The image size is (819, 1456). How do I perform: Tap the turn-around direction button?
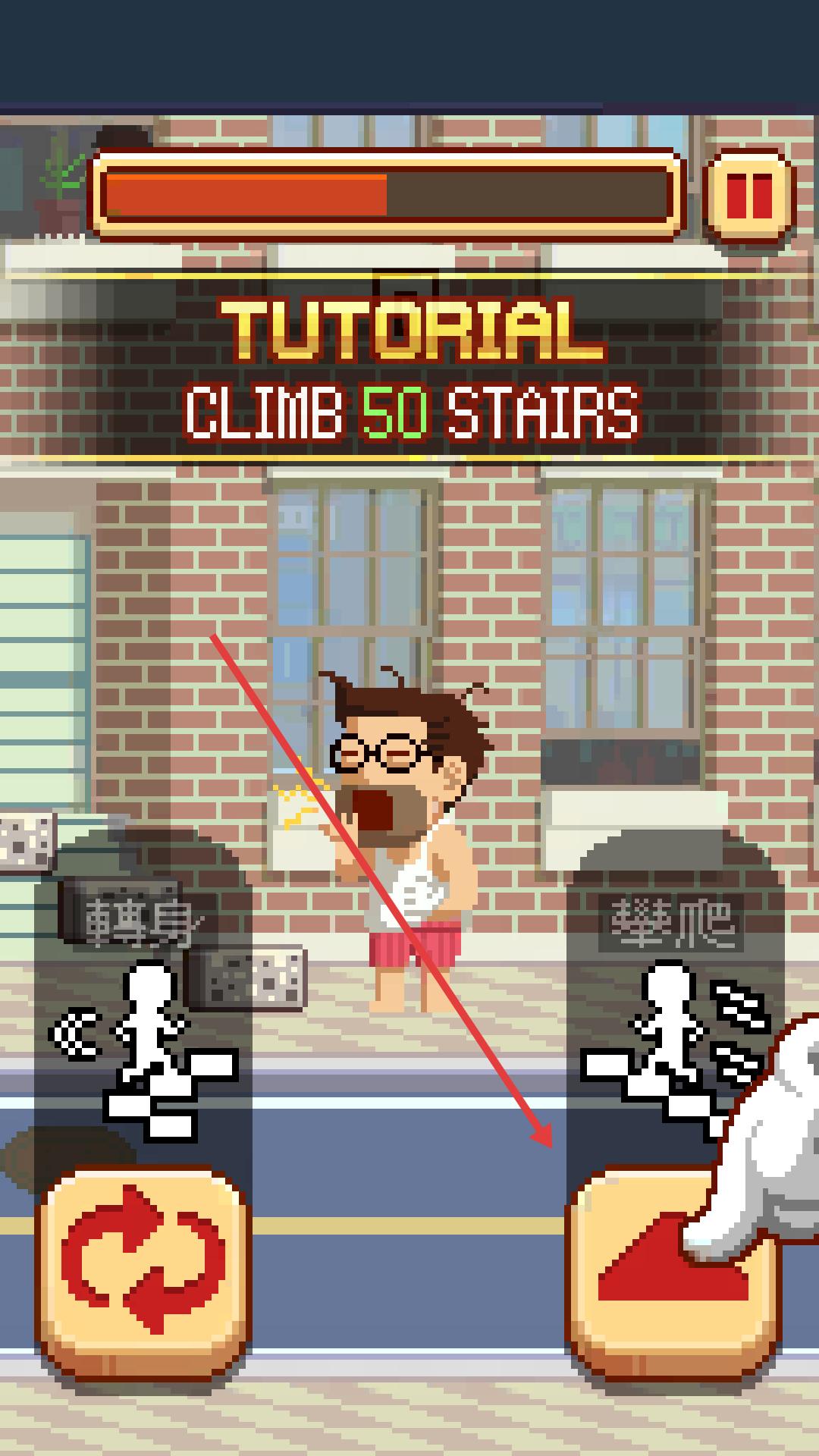pos(144,1265)
